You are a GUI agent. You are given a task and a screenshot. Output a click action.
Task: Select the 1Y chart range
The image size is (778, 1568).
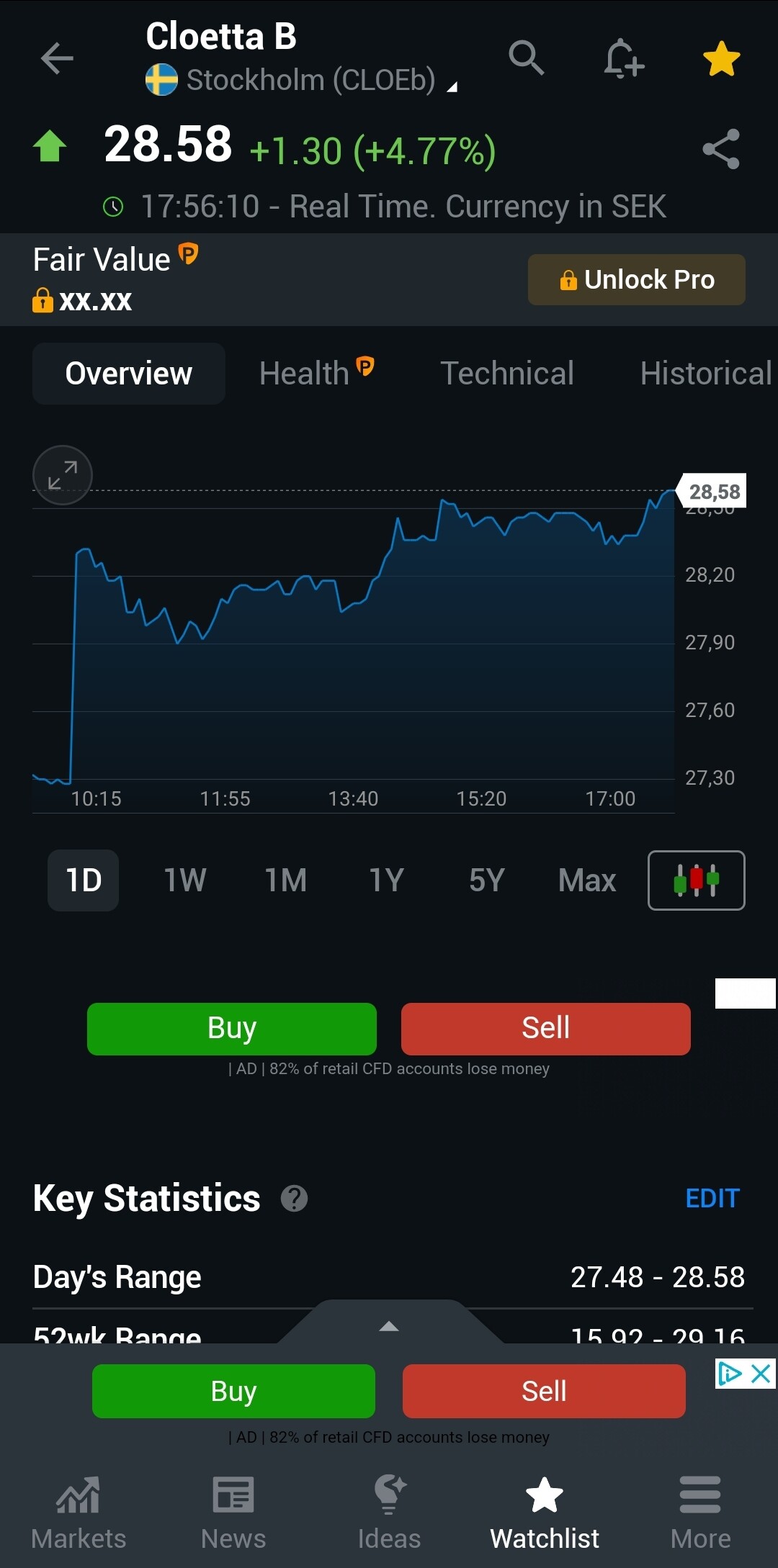[x=386, y=880]
